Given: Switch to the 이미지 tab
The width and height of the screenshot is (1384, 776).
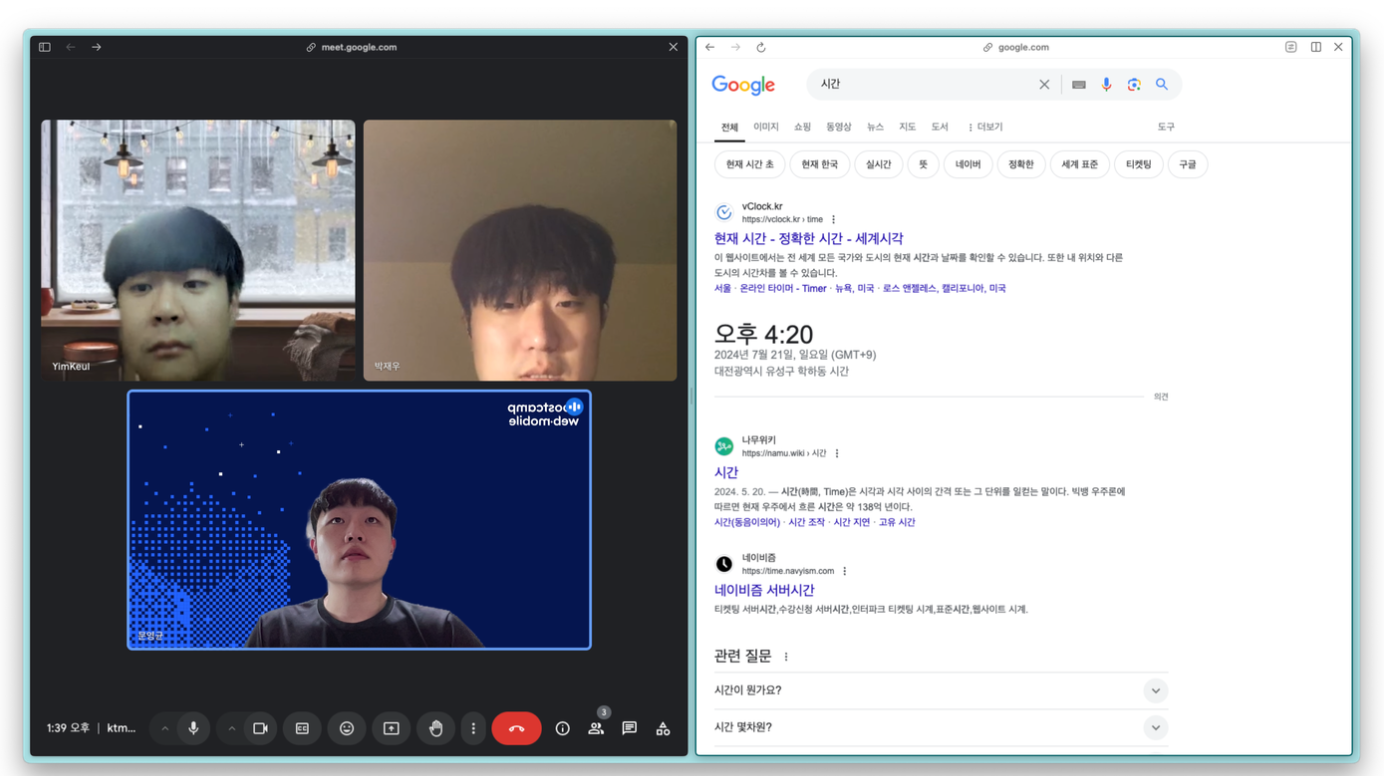Looking at the screenshot, I should (766, 127).
